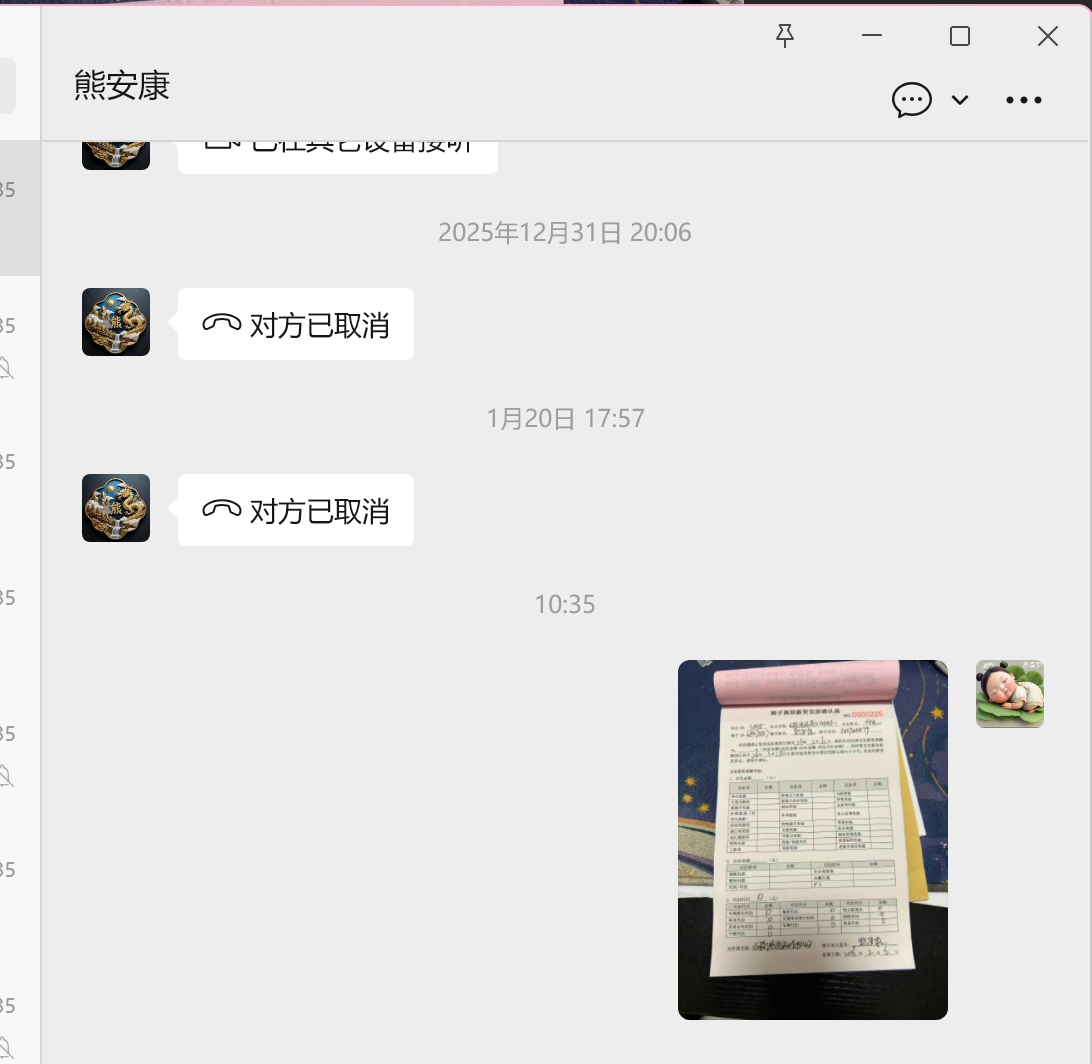View 熊安康's avatar next to 1月20日 call

116,508
